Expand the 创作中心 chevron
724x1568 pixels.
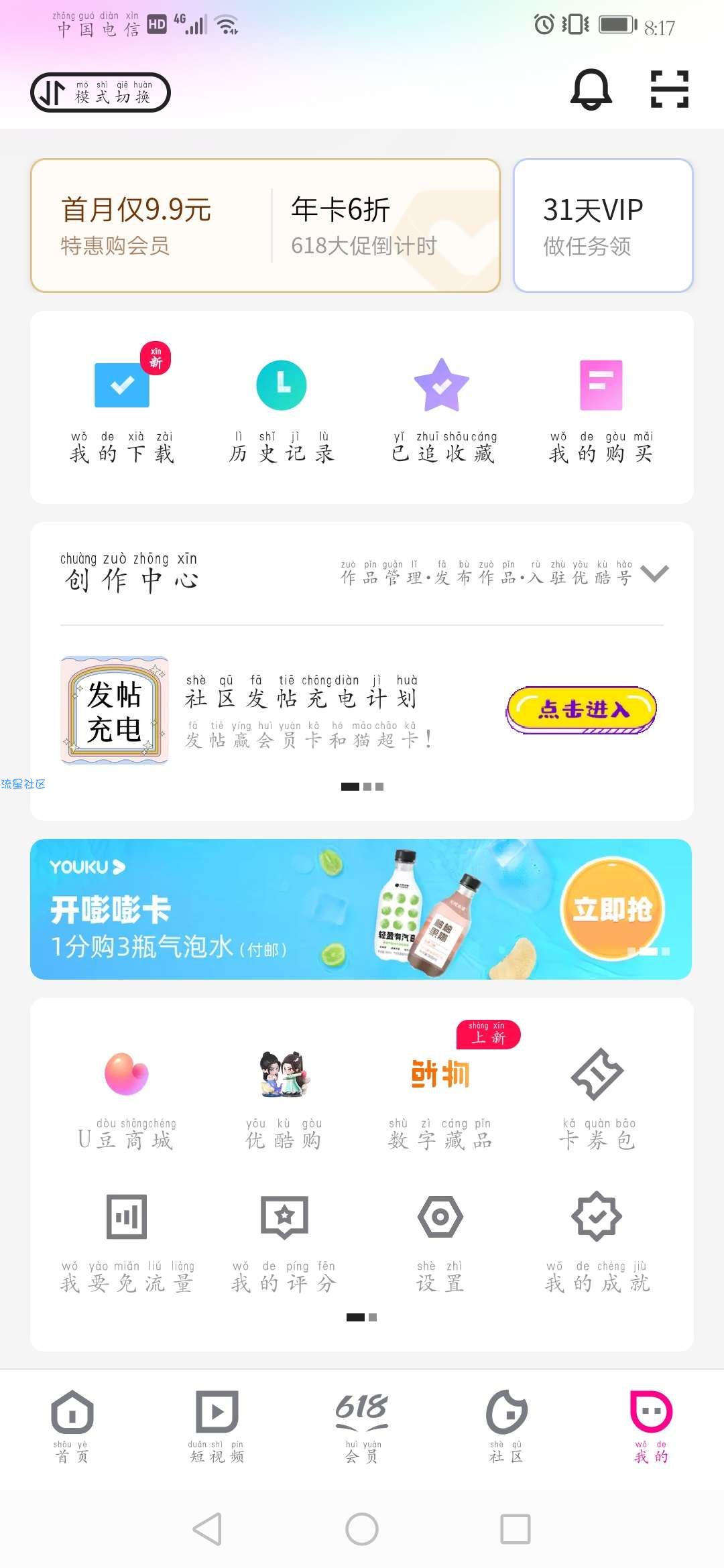pyautogui.click(x=654, y=574)
